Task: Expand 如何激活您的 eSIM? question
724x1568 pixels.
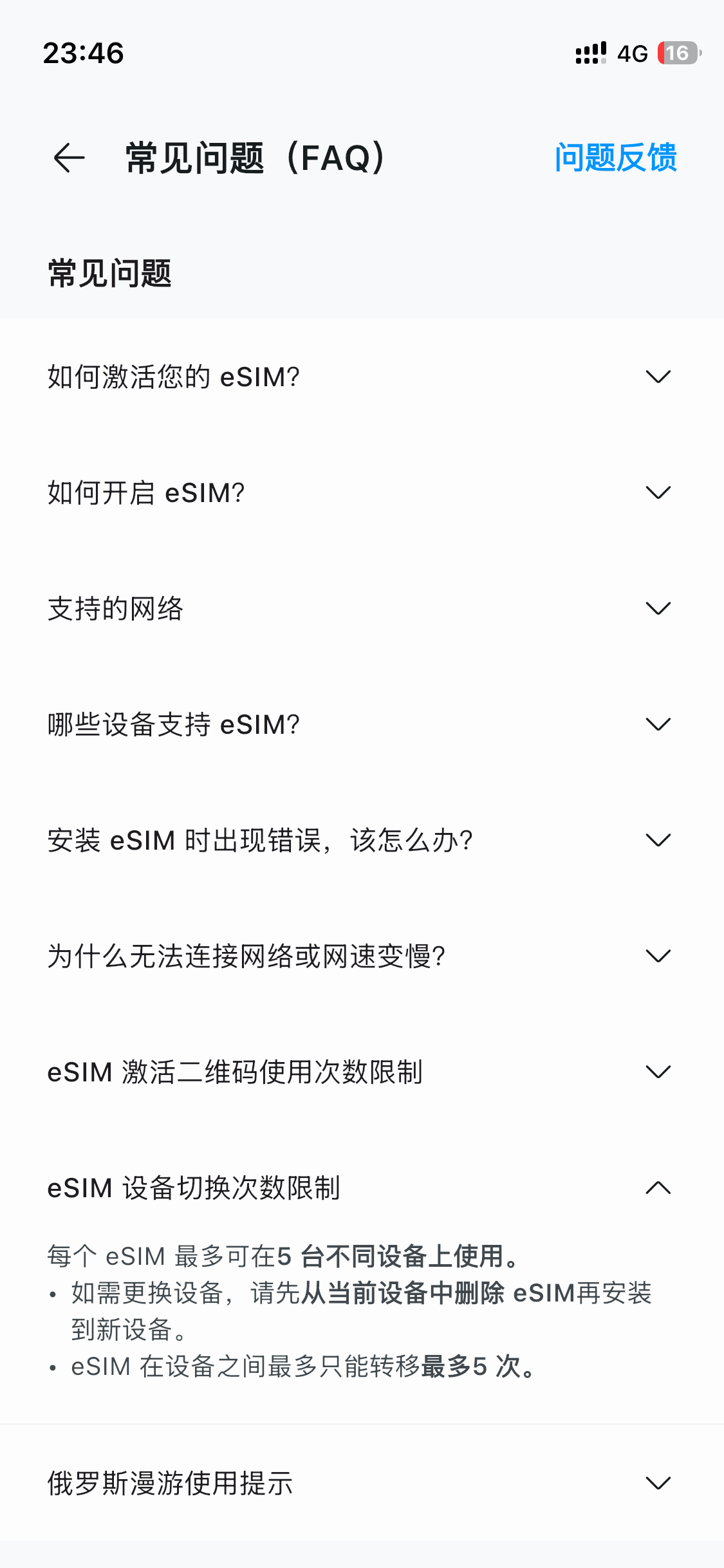Action: 360,377
